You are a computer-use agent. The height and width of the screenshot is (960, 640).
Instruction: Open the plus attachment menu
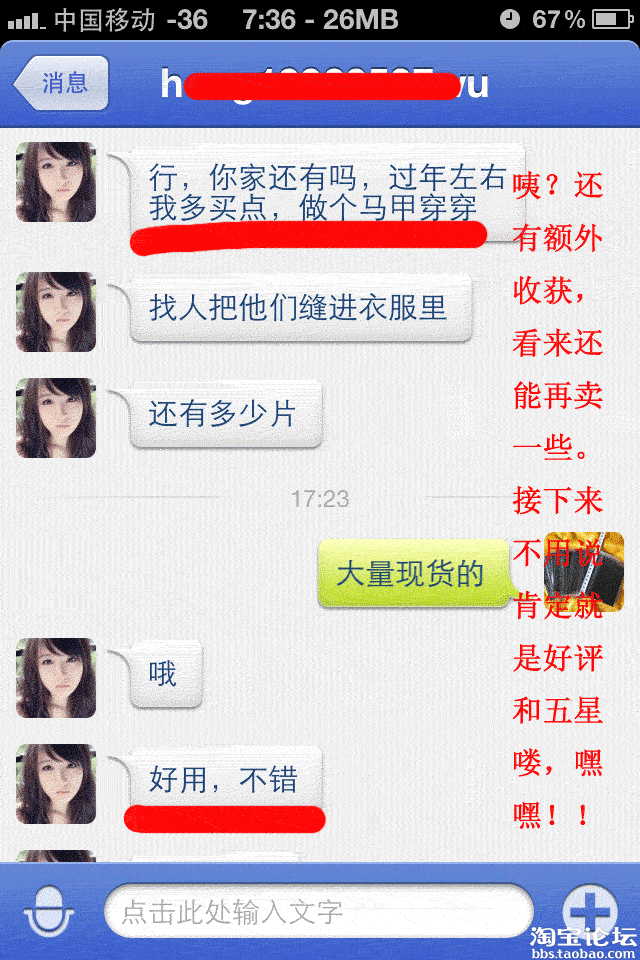point(590,910)
